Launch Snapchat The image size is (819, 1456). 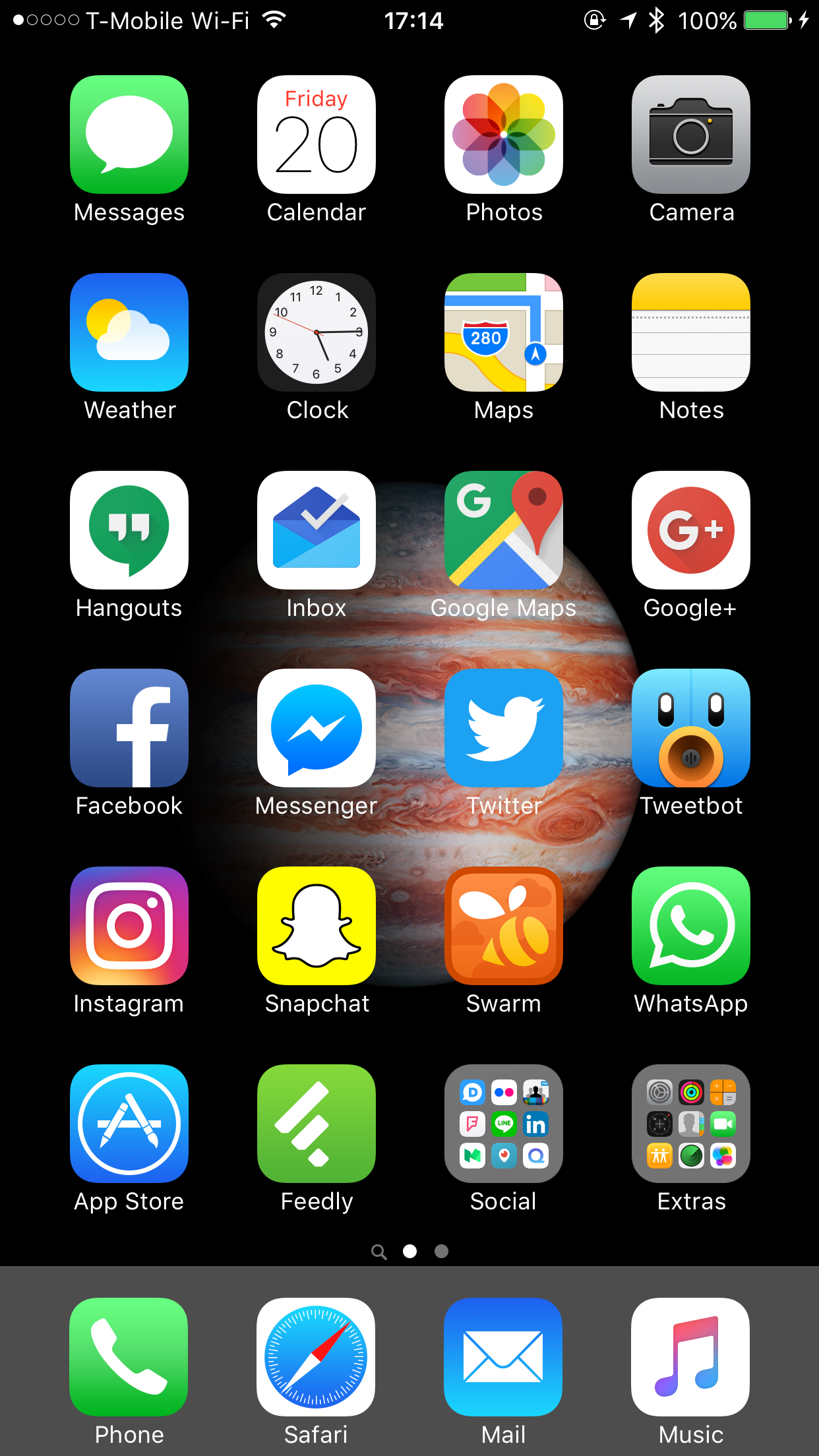coord(317,926)
